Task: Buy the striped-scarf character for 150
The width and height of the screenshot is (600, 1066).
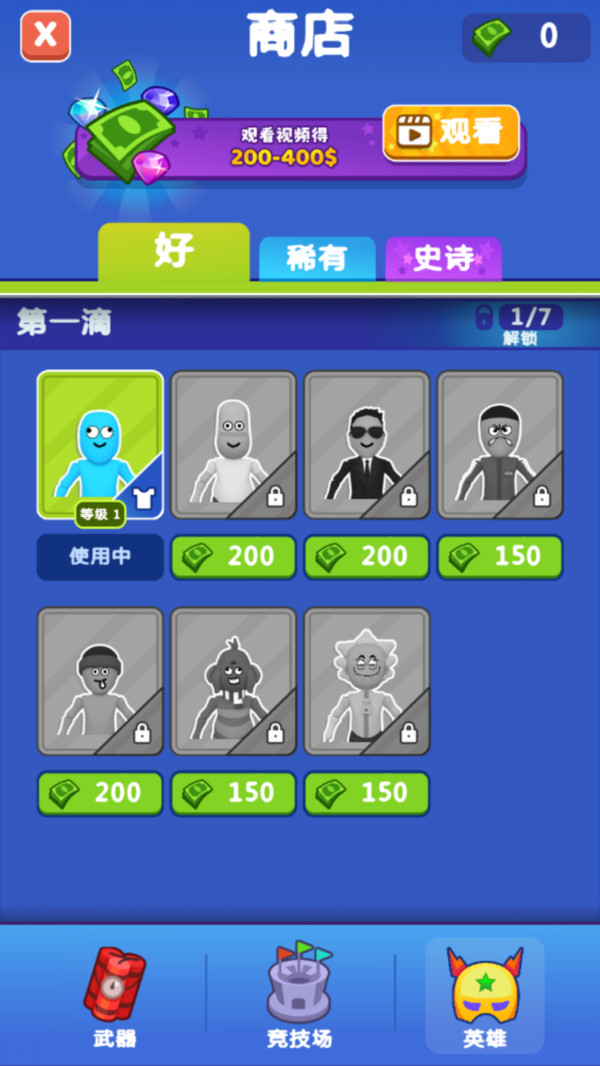Action: click(233, 793)
